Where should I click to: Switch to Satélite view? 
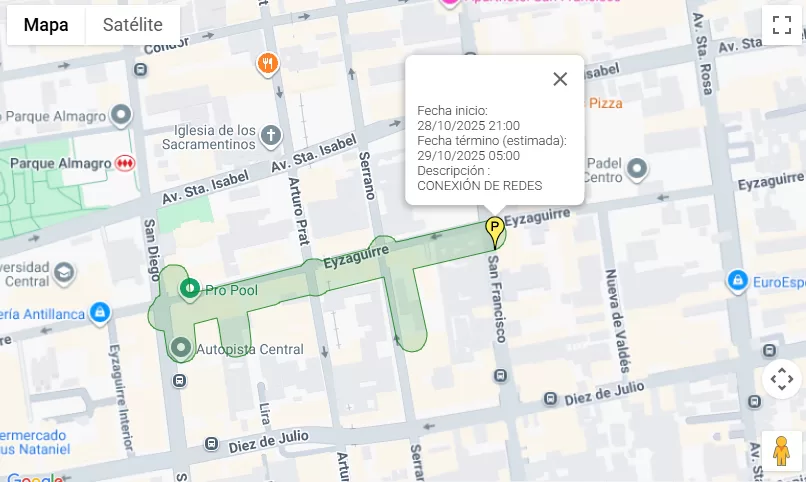(x=133, y=25)
